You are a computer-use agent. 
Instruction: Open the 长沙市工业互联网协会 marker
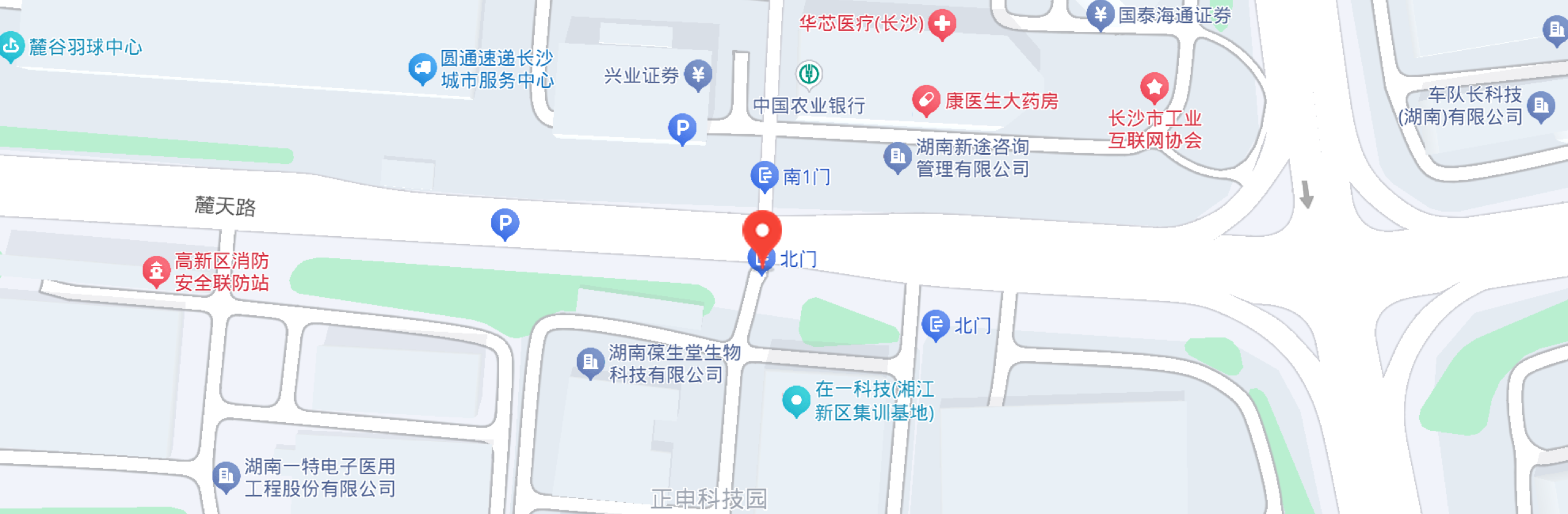click(x=1154, y=88)
